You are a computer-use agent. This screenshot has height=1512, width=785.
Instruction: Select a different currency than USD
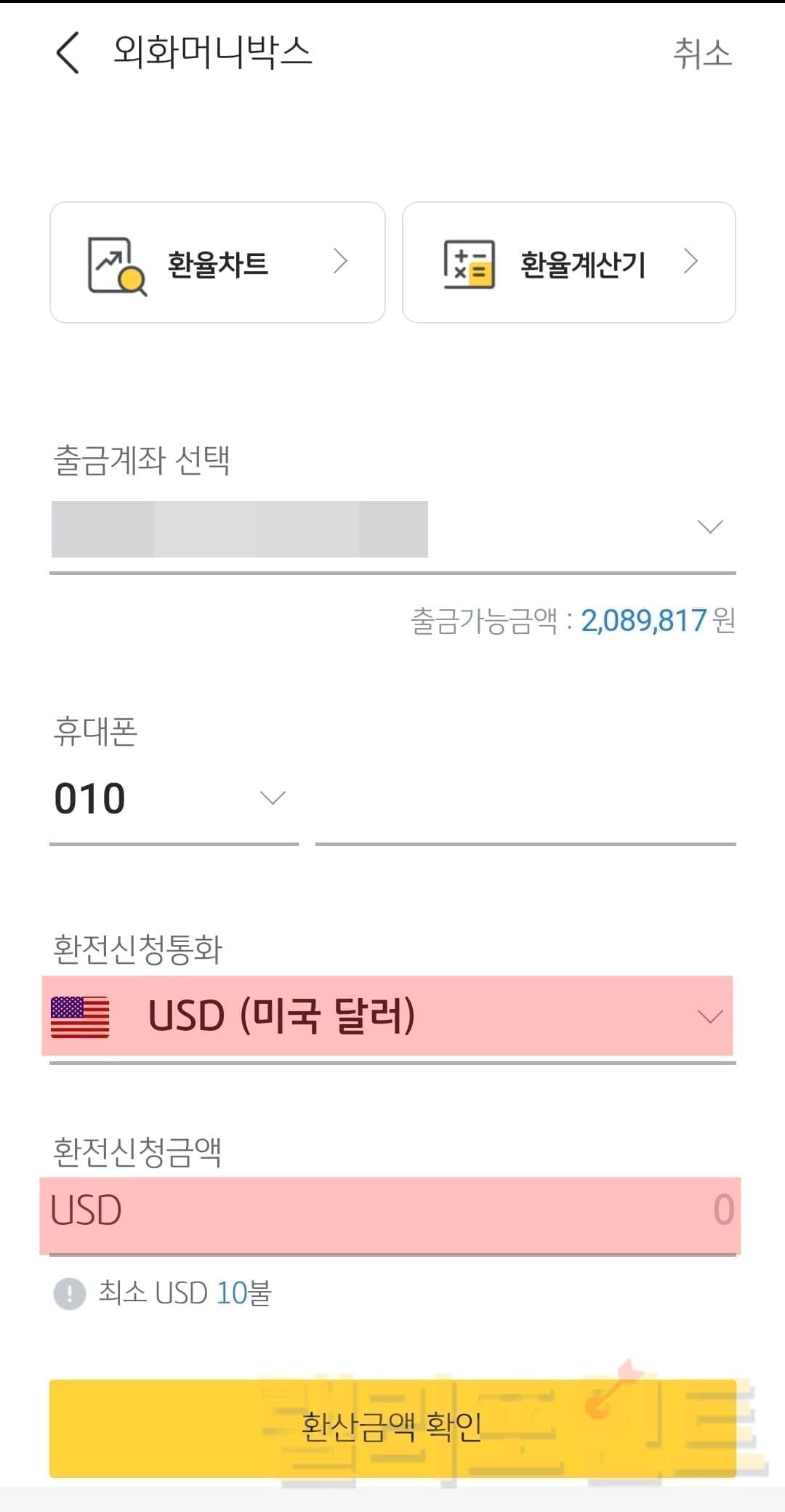pos(387,1016)
